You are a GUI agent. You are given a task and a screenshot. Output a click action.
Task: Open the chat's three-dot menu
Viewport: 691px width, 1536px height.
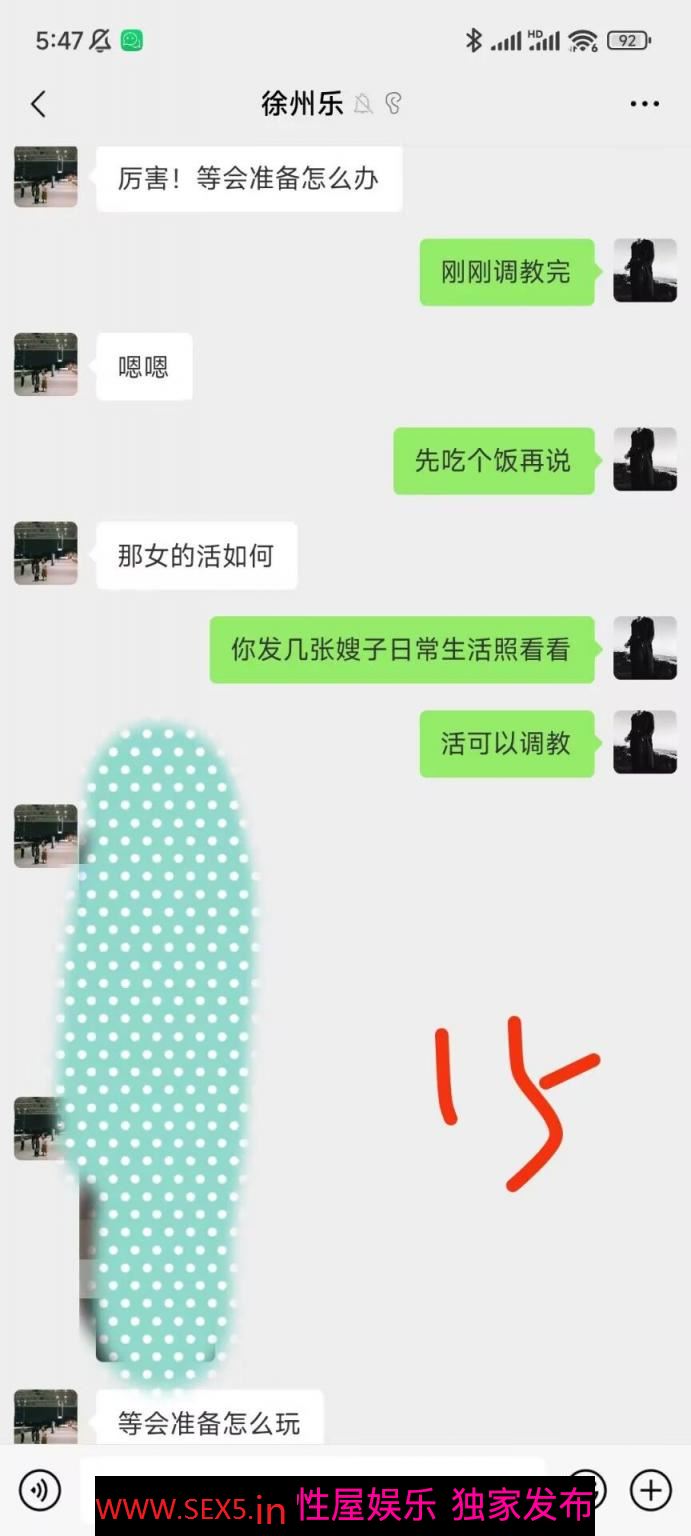click(x=644, y=104)
